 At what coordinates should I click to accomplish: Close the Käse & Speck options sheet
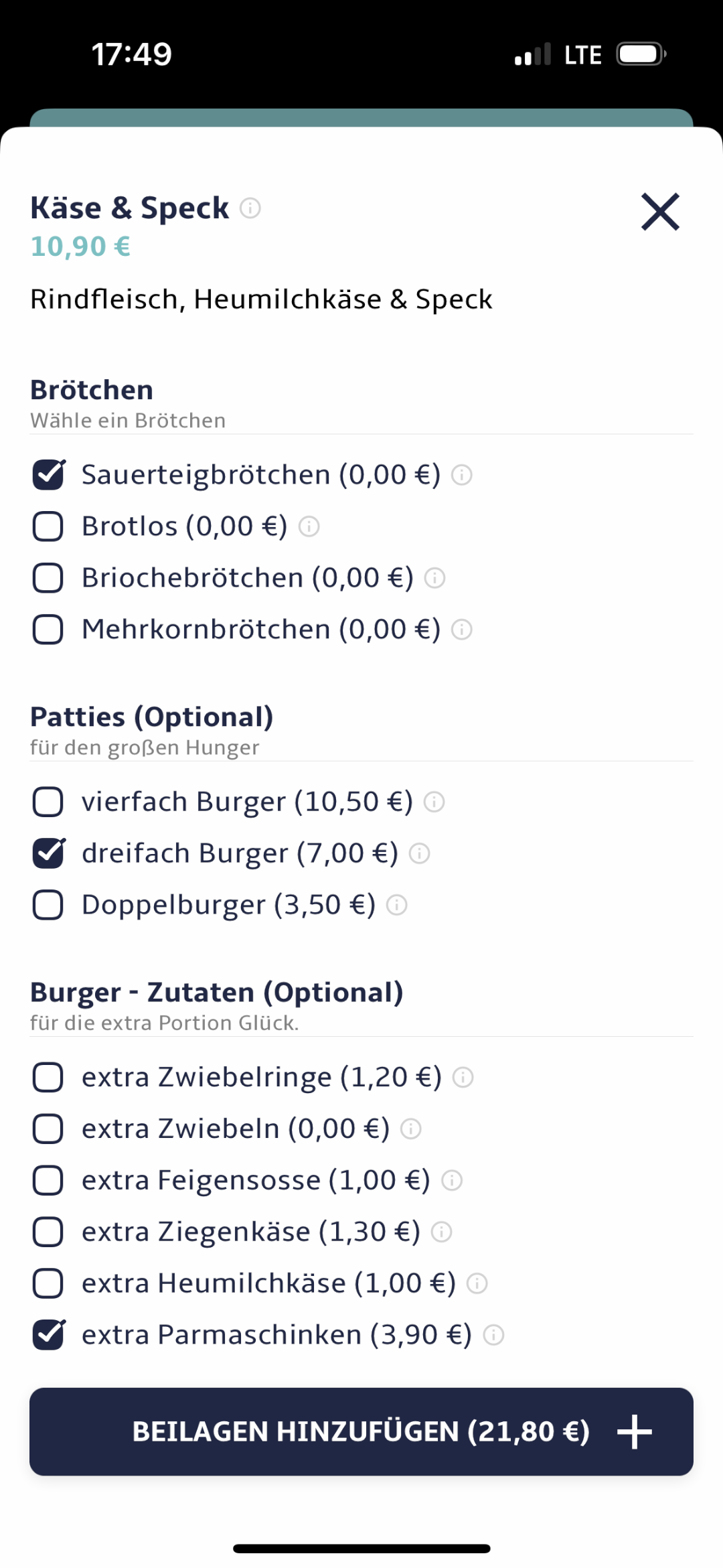coord(660,212)
